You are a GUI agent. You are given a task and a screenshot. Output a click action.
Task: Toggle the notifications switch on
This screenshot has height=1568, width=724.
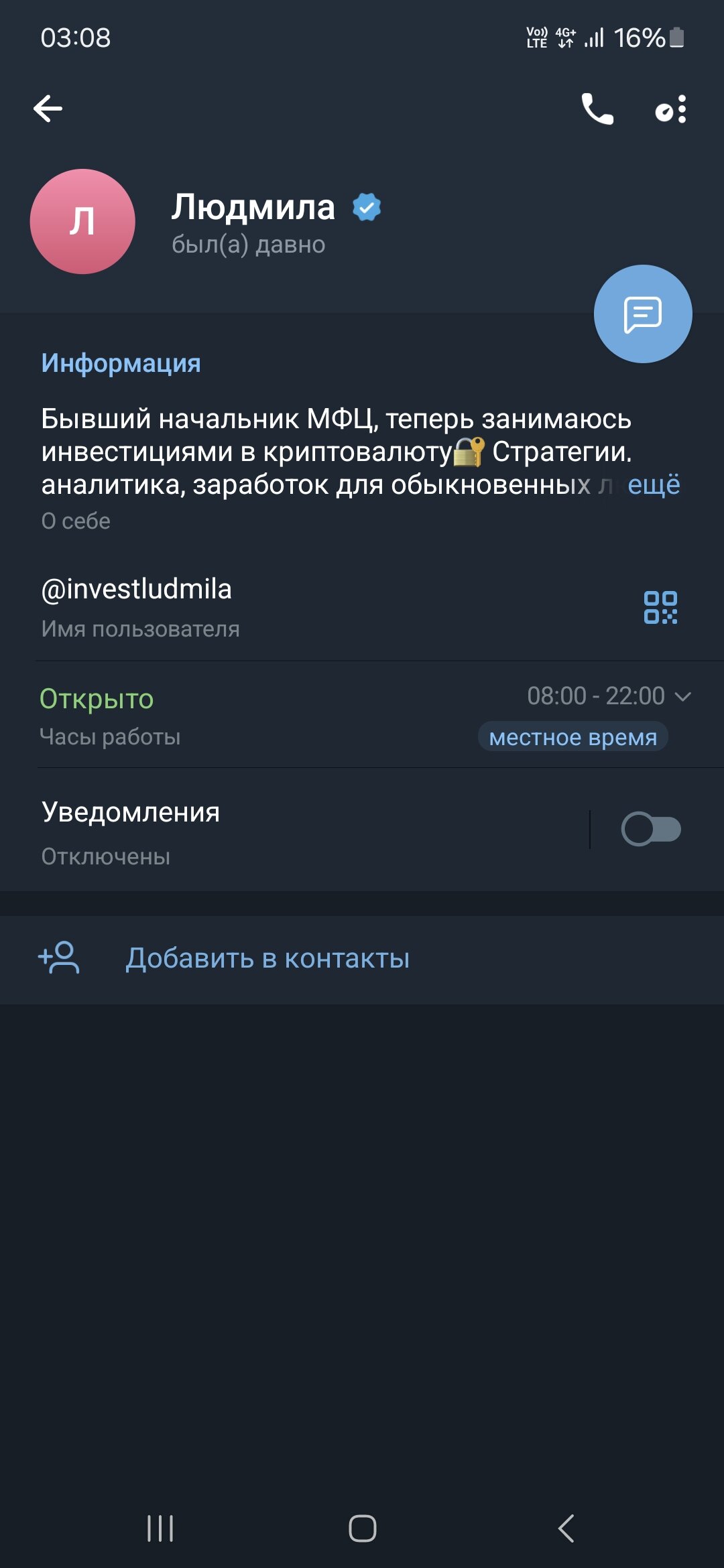point(651,829)
